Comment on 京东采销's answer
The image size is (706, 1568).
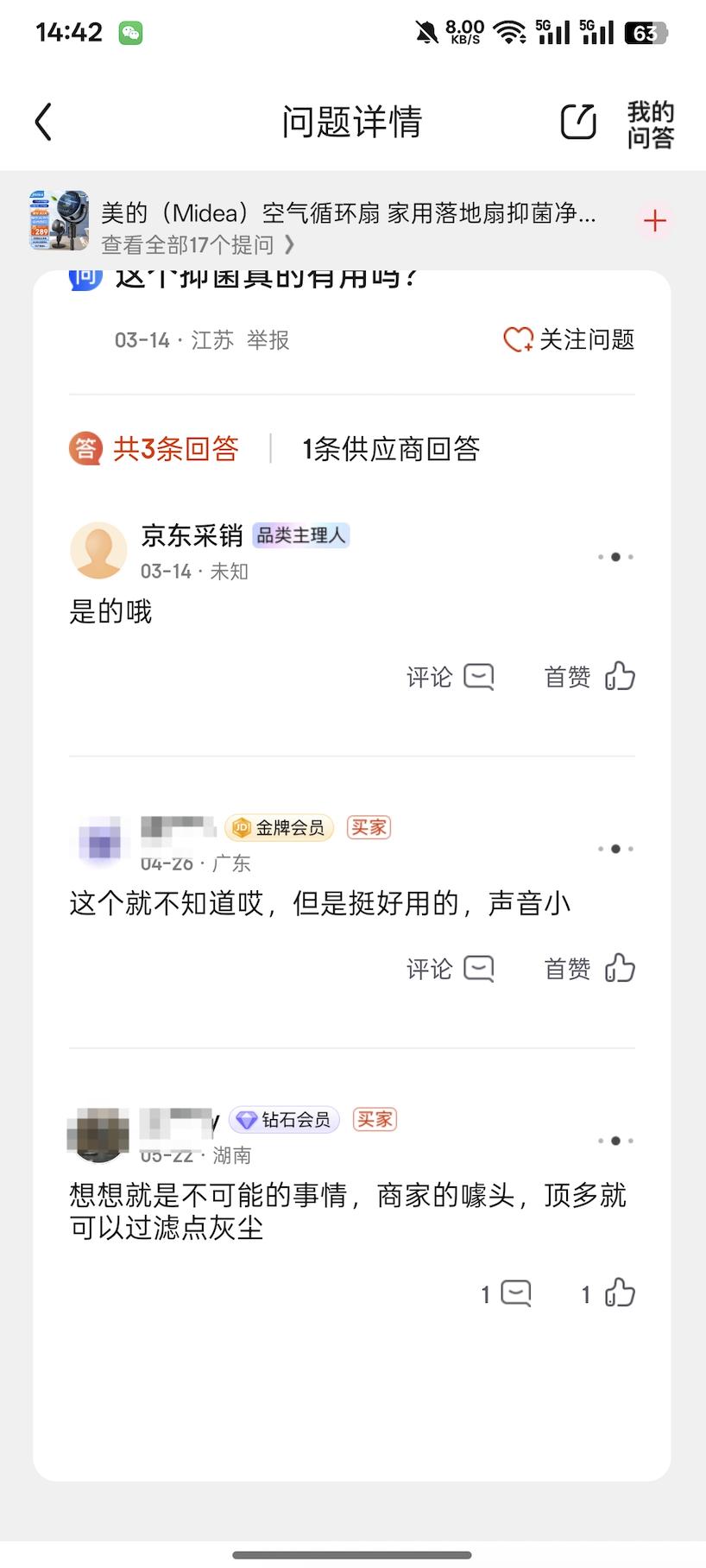pos(451,677)
